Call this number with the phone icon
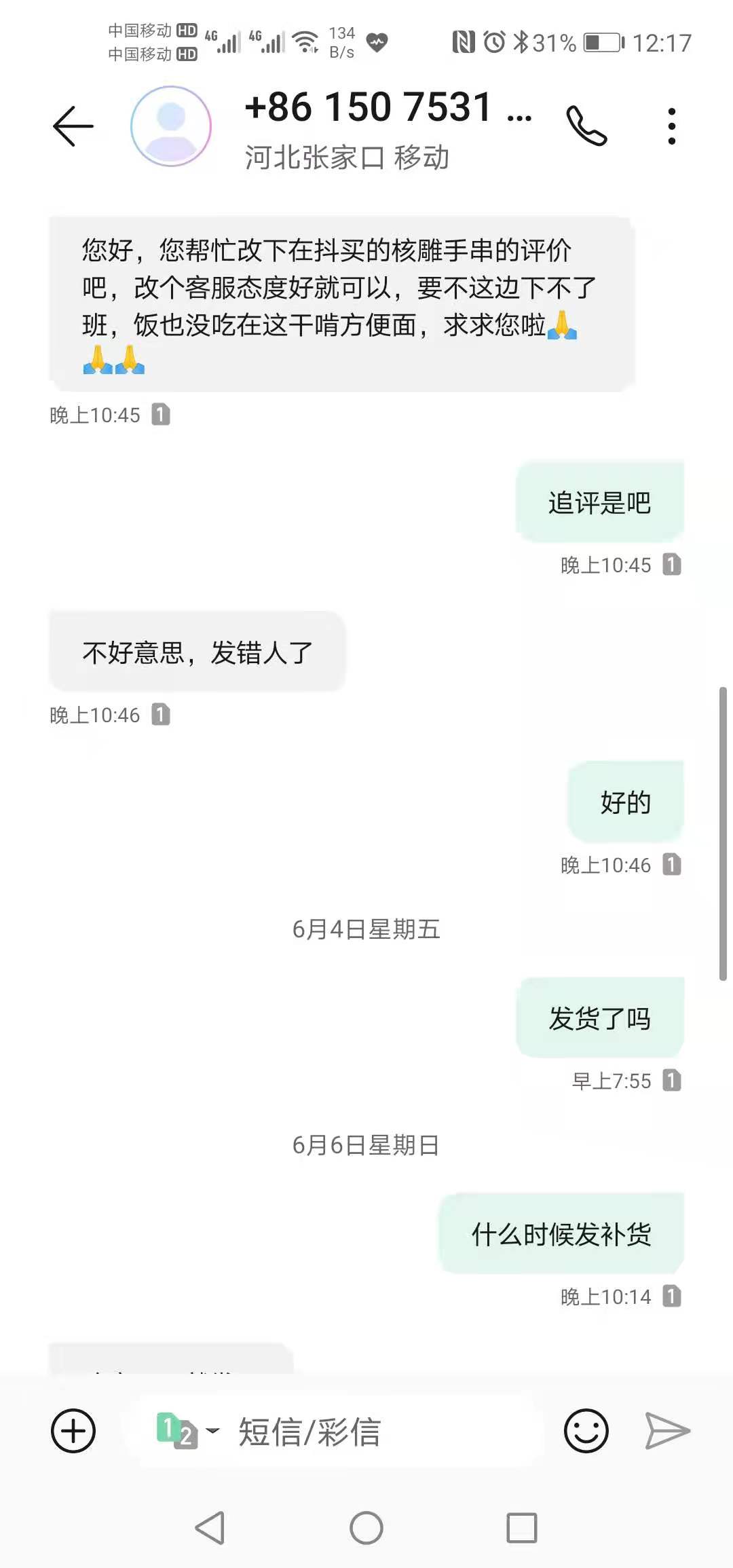Image resolution: width=733 pixels, height=1568 pixels. click(x=587, y=126)
